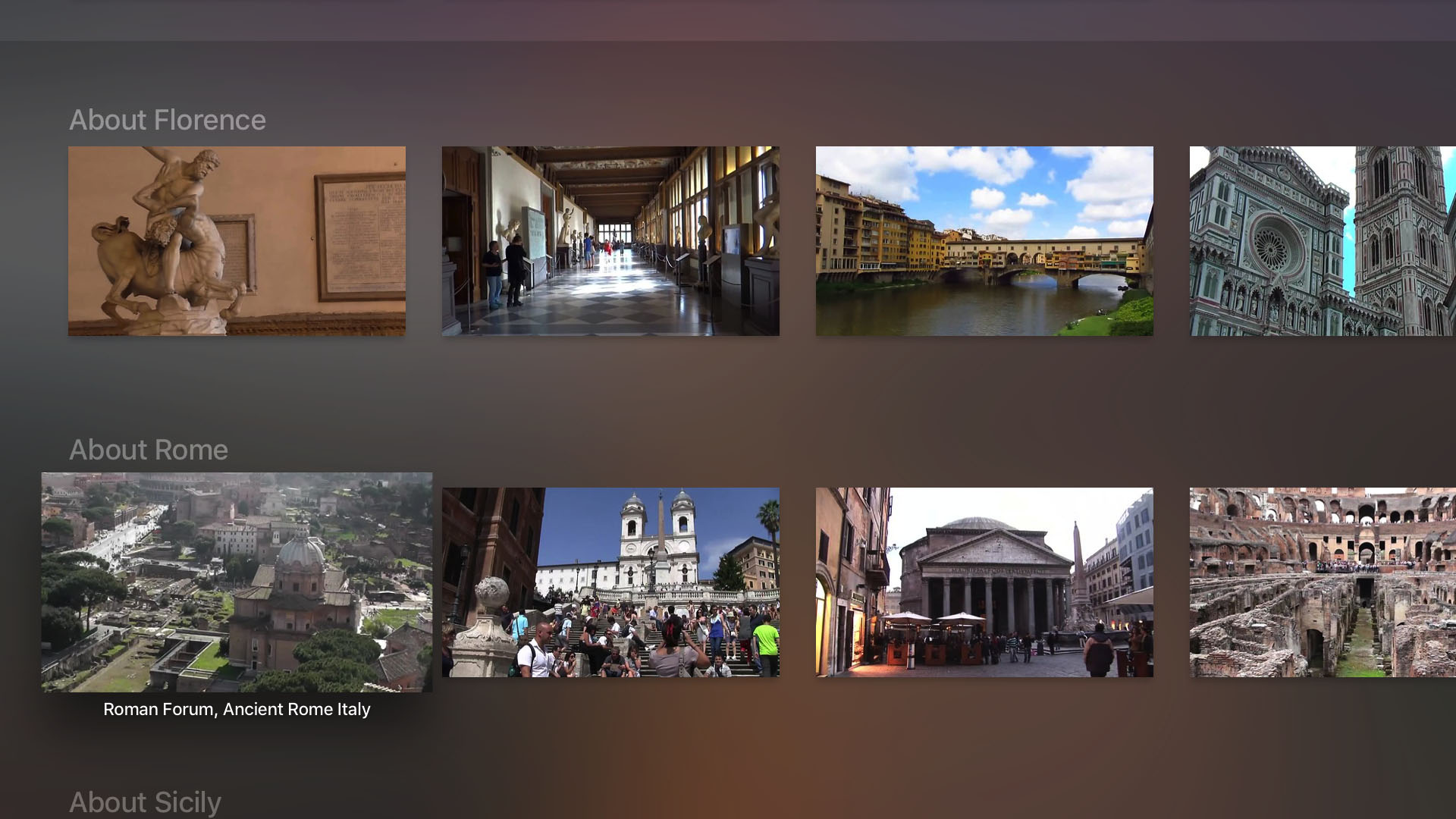Image resolution: width=1456 pixels, height=819 pixels.
Task: Open the centaur statue video in About Florence
Action: (237, 241)
